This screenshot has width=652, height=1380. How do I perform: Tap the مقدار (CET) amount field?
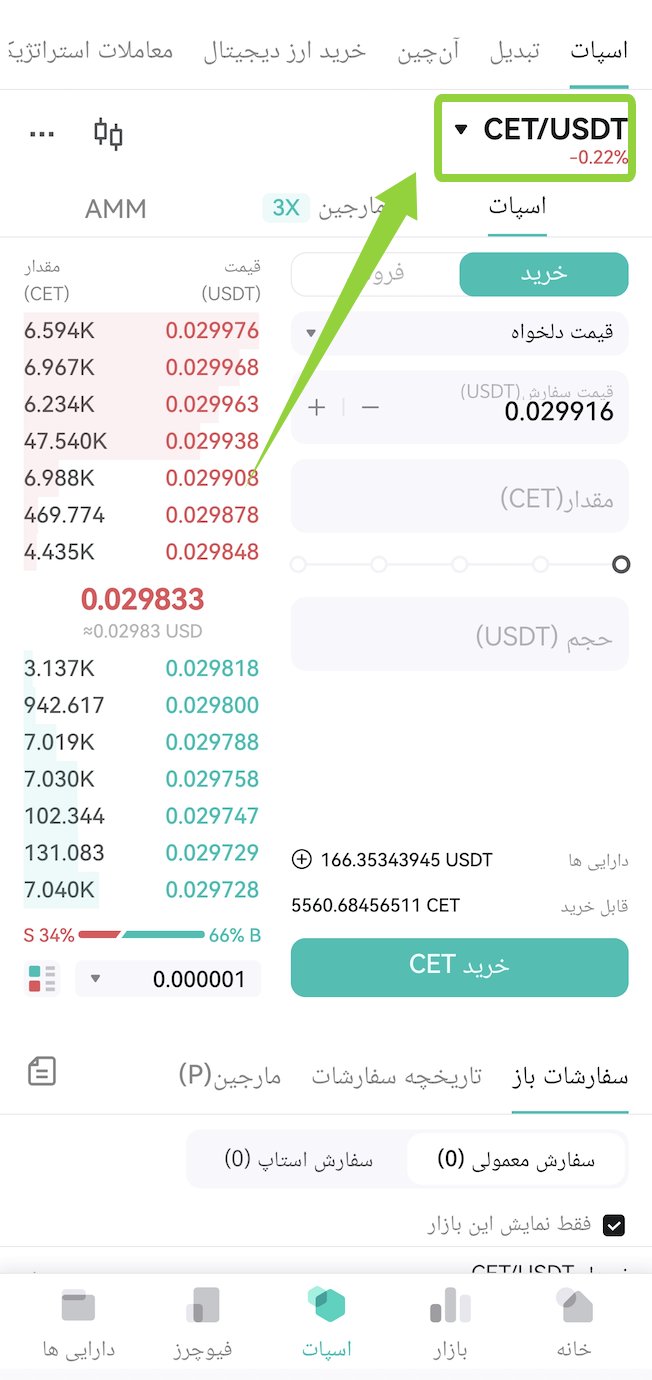pyautogui.click(x=460, y=496)
